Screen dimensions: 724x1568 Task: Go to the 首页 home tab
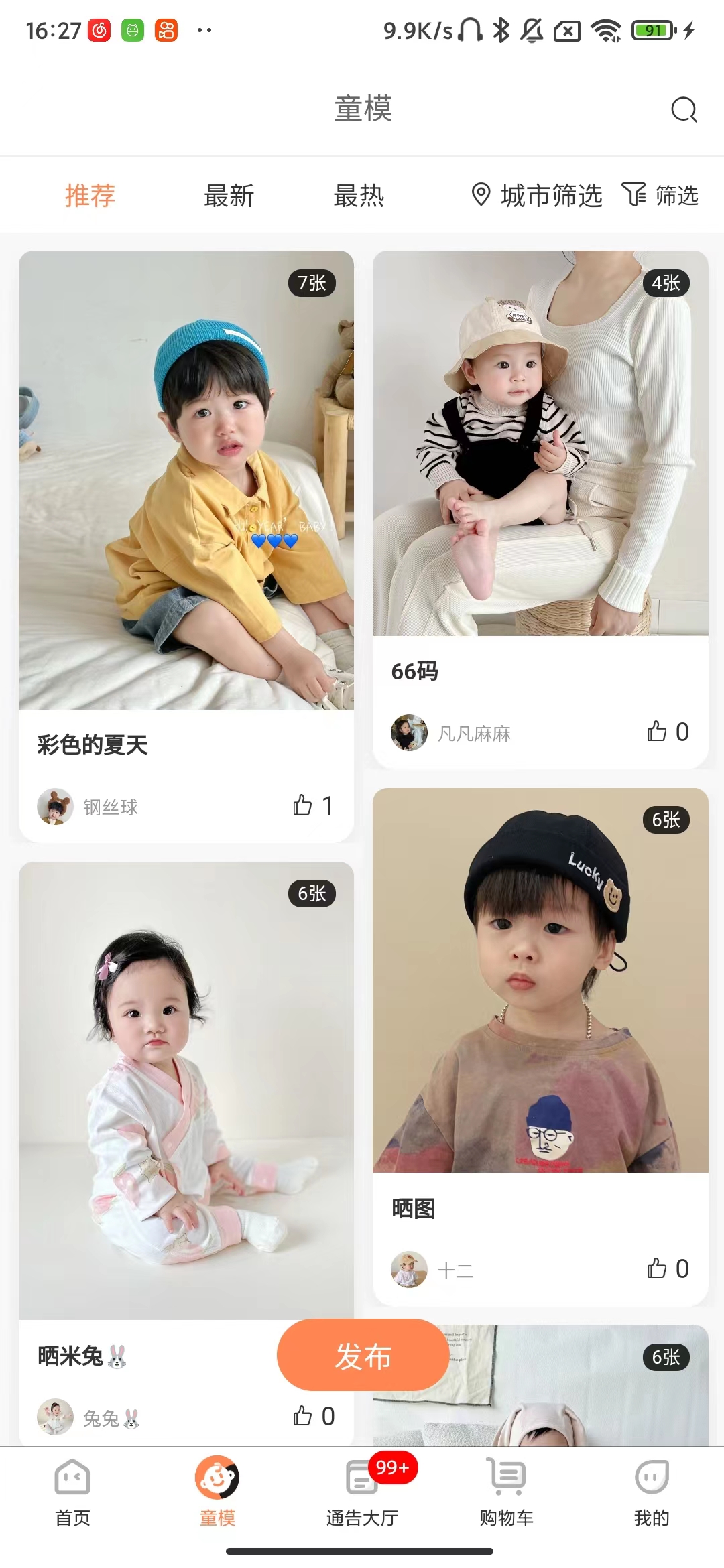pyautogui.click(x=72, y=1490)
